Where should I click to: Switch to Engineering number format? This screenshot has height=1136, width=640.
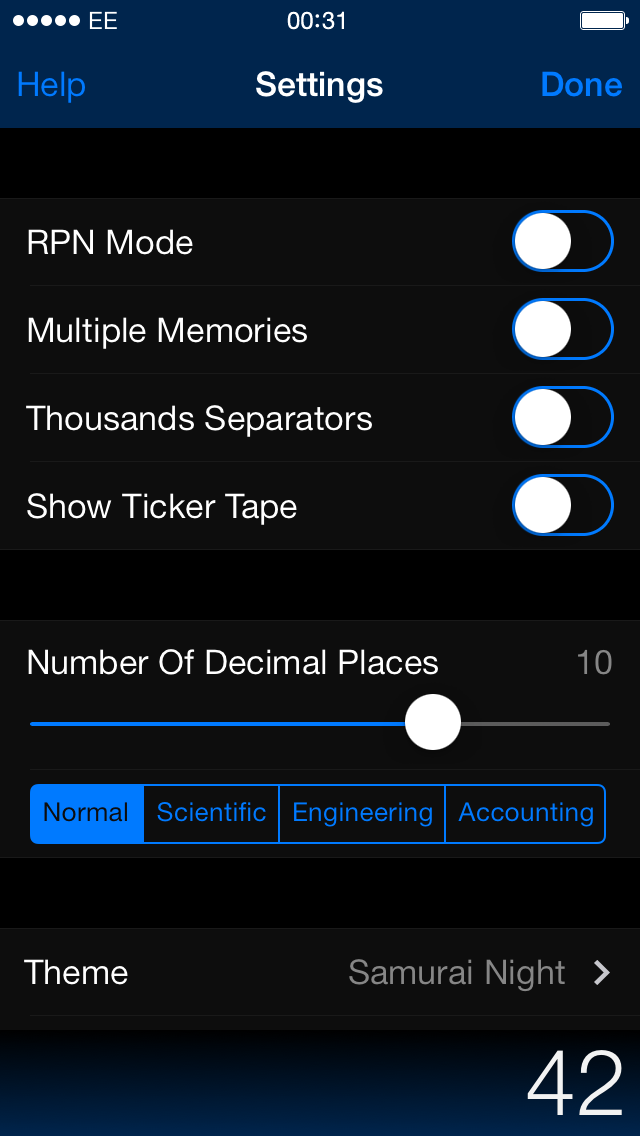point(362,813)
